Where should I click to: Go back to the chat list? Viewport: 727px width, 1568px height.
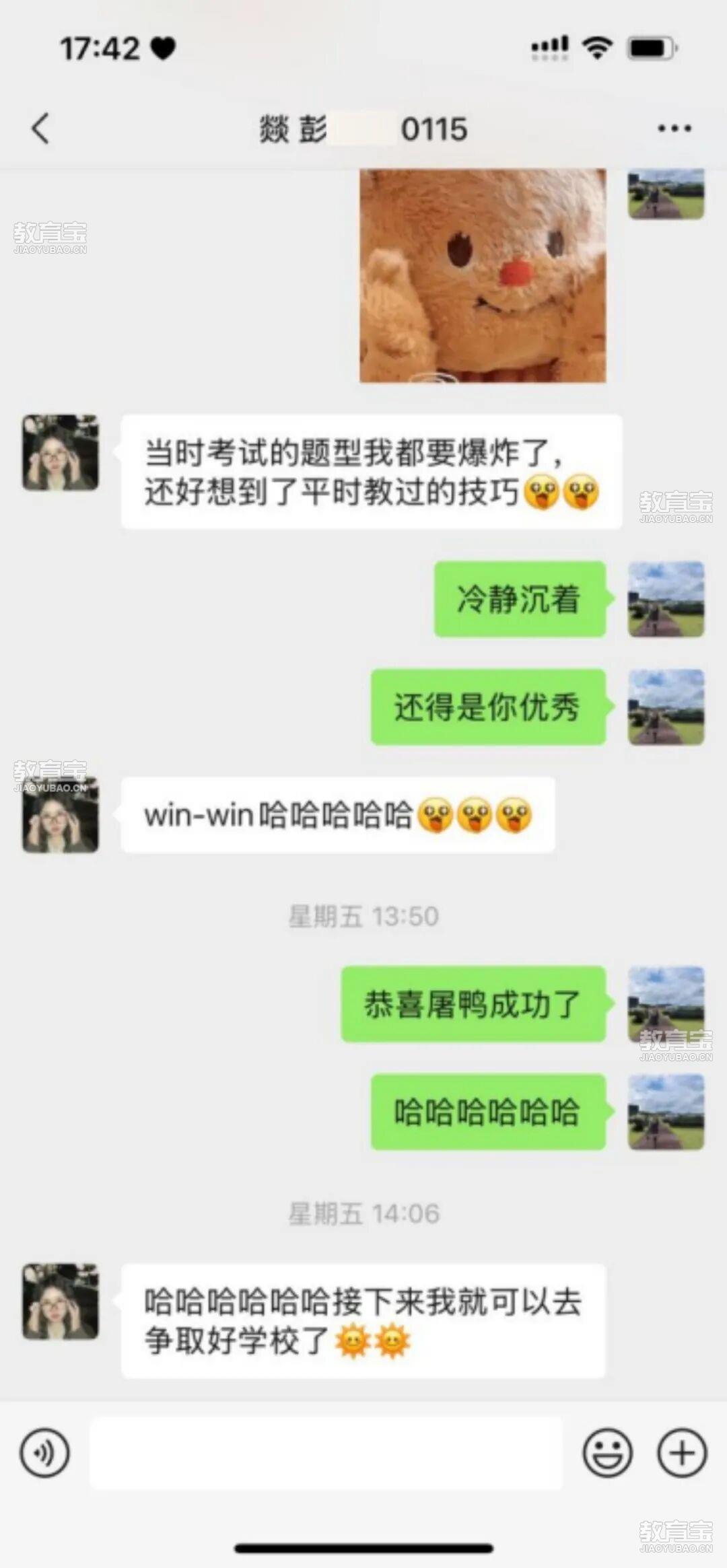click(40, 128)
